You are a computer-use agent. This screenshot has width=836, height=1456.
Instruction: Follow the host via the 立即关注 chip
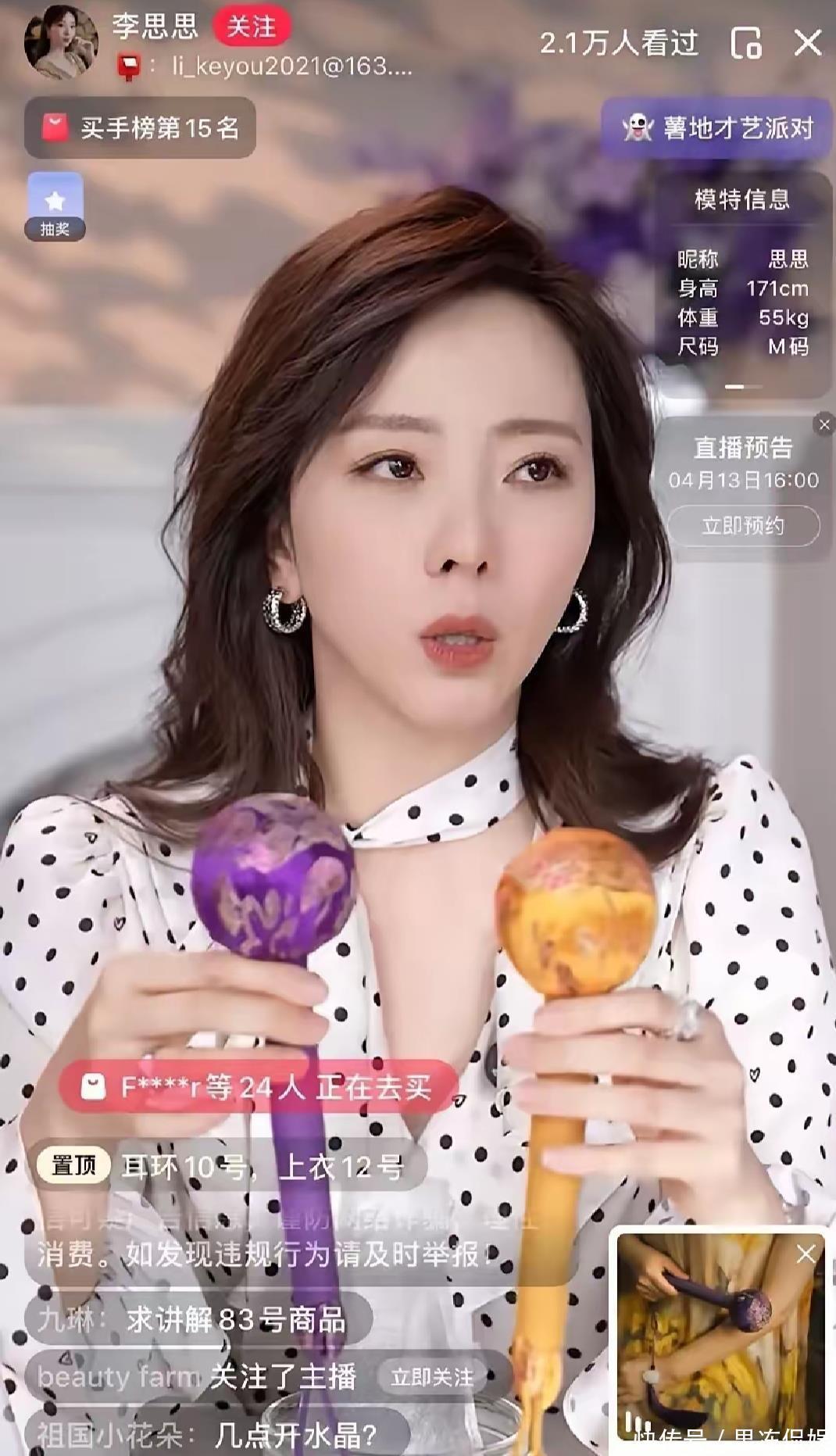pyautogui.click(x=431, y=1377)
